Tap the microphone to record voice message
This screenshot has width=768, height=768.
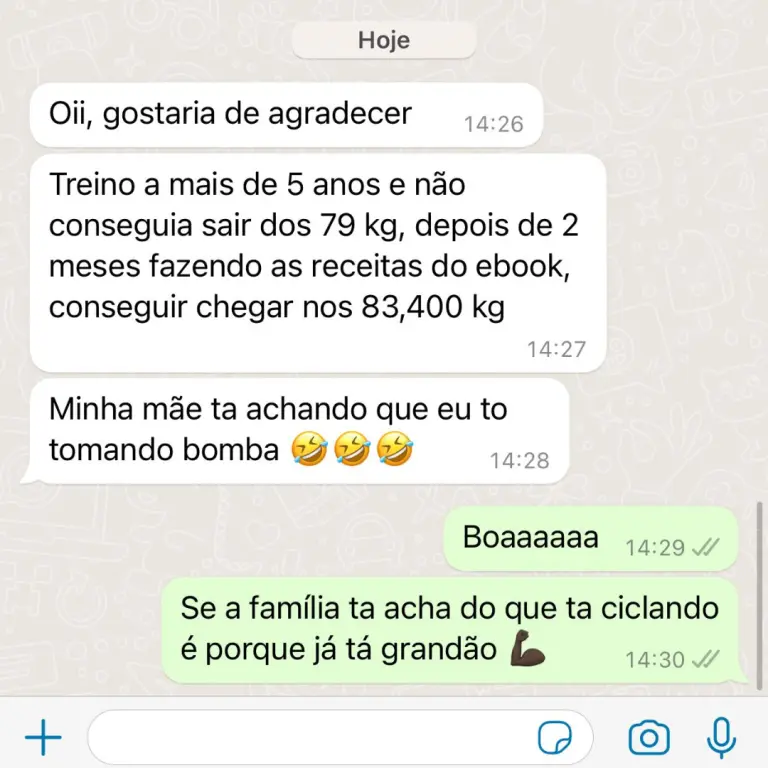pyautogui.click(x=721, y=739)
